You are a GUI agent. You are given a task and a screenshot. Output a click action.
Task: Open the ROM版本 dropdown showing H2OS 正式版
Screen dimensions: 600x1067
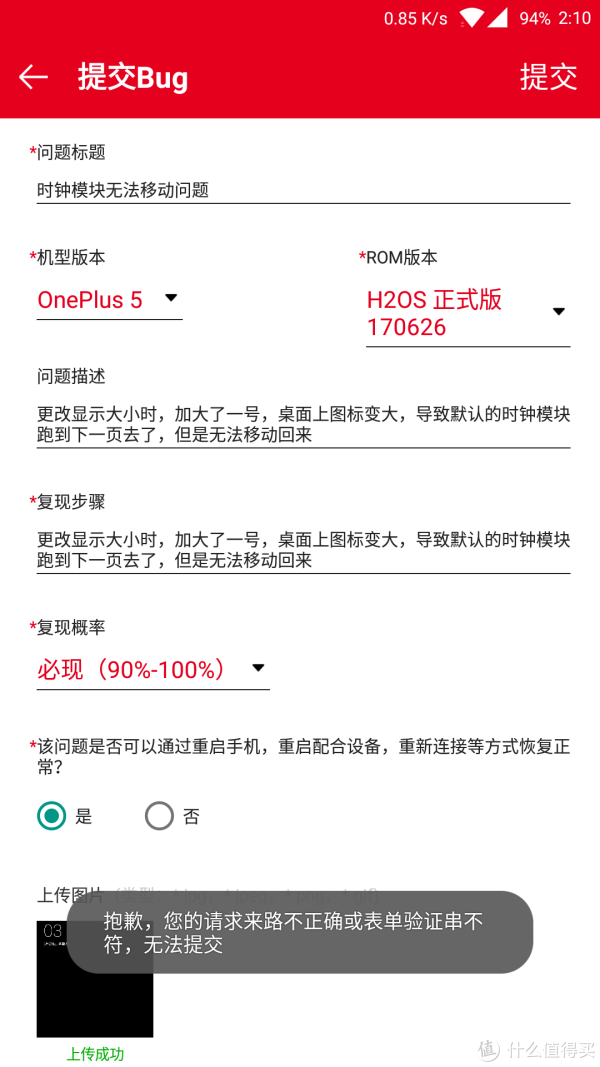pyautogui.click(x=467, y=313)
